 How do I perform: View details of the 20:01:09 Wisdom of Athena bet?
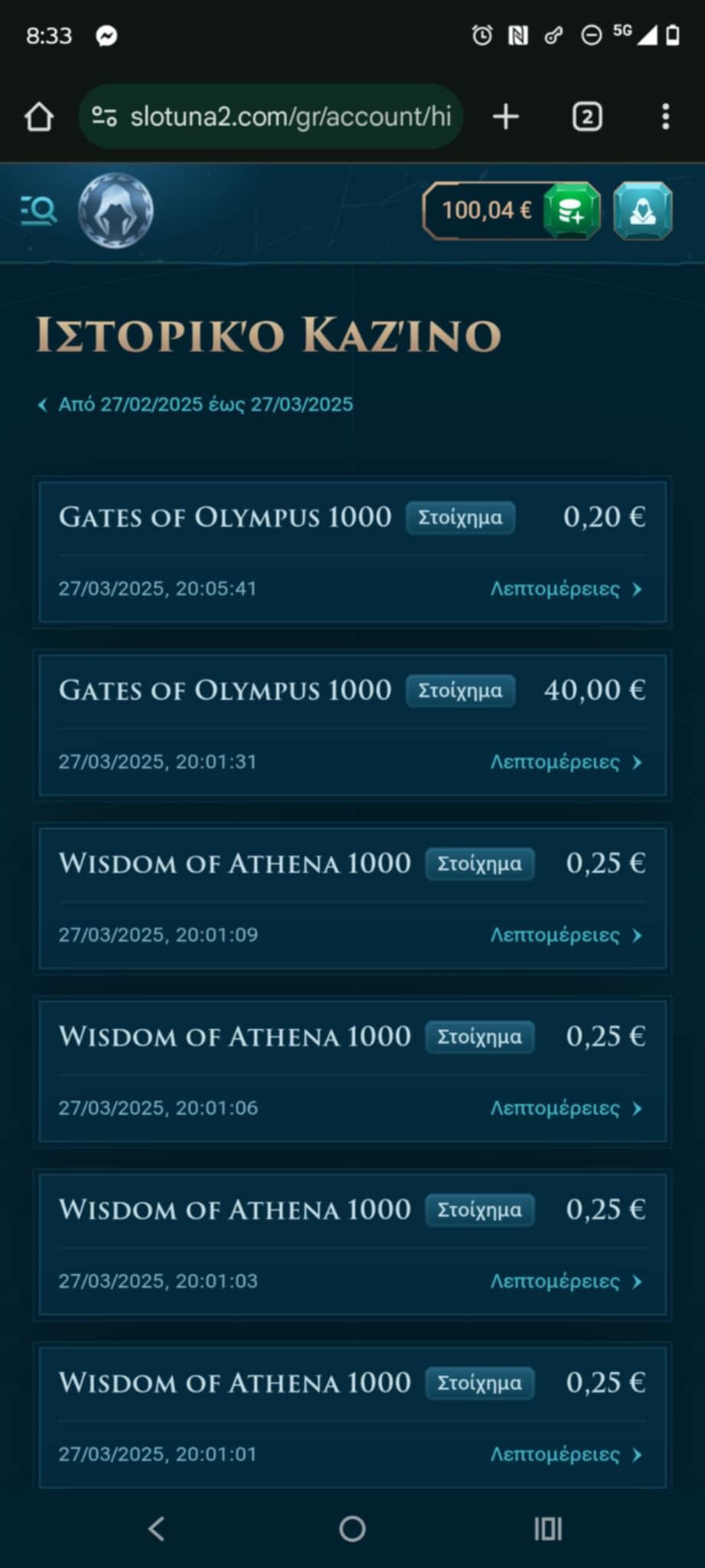tap(566, 935)
